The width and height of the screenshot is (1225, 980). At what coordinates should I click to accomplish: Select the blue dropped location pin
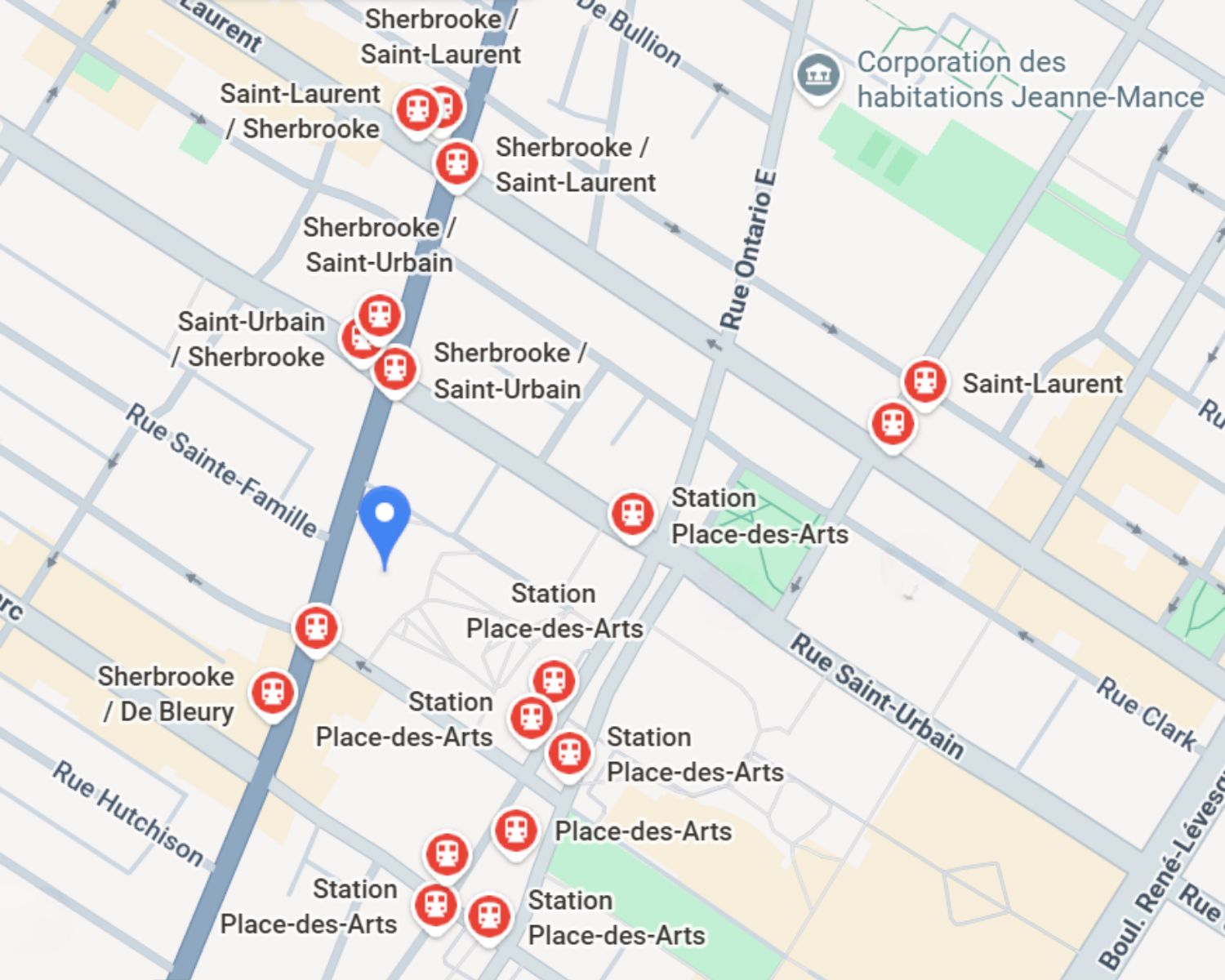[x=385, y=516]
